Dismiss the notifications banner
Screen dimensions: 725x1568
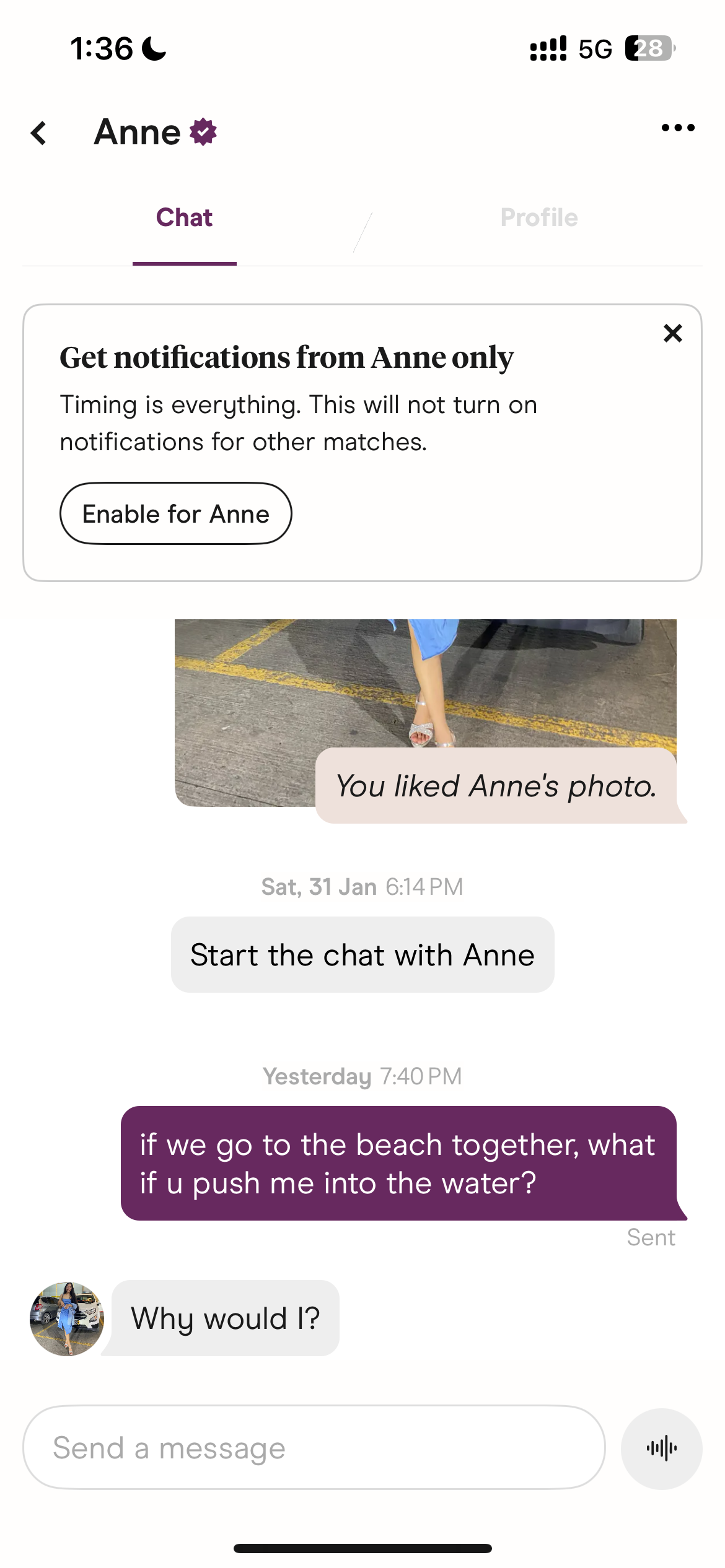[x=672, y=333]
